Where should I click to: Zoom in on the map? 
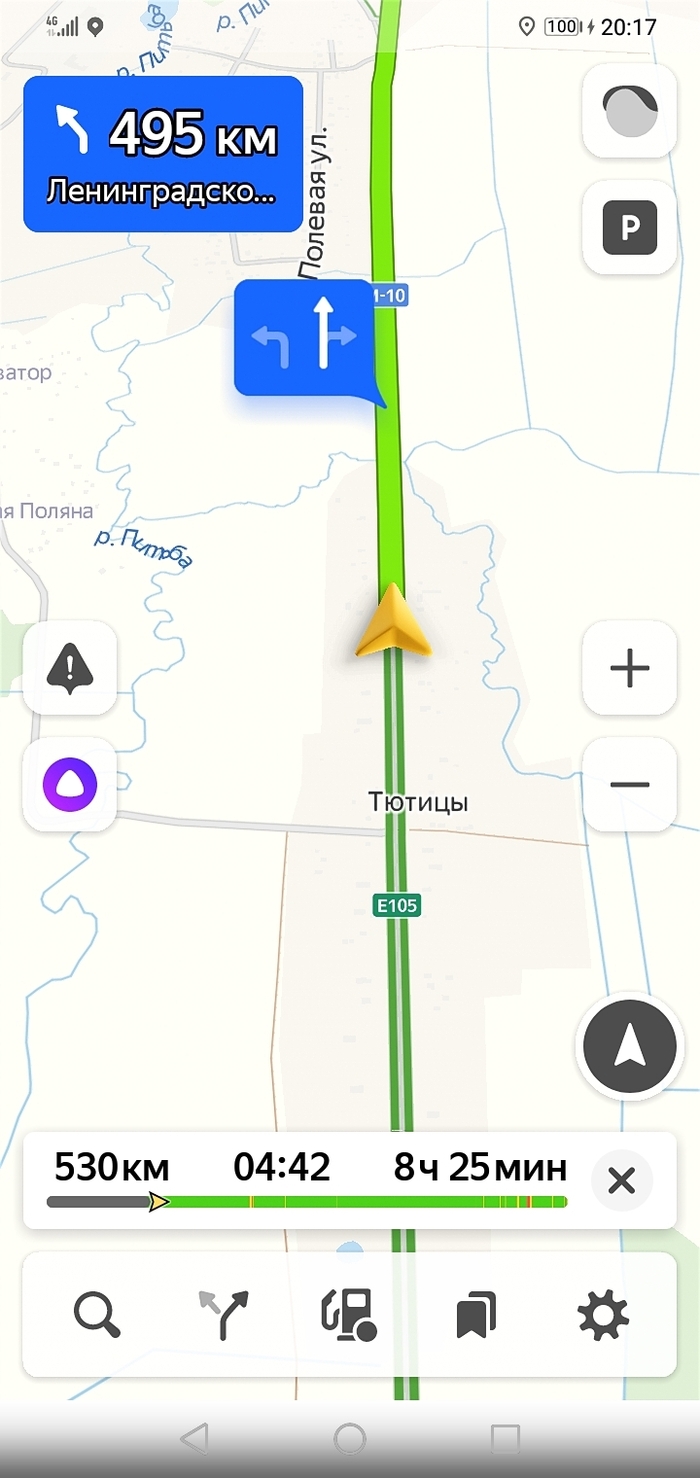click(x=630, y=668)
